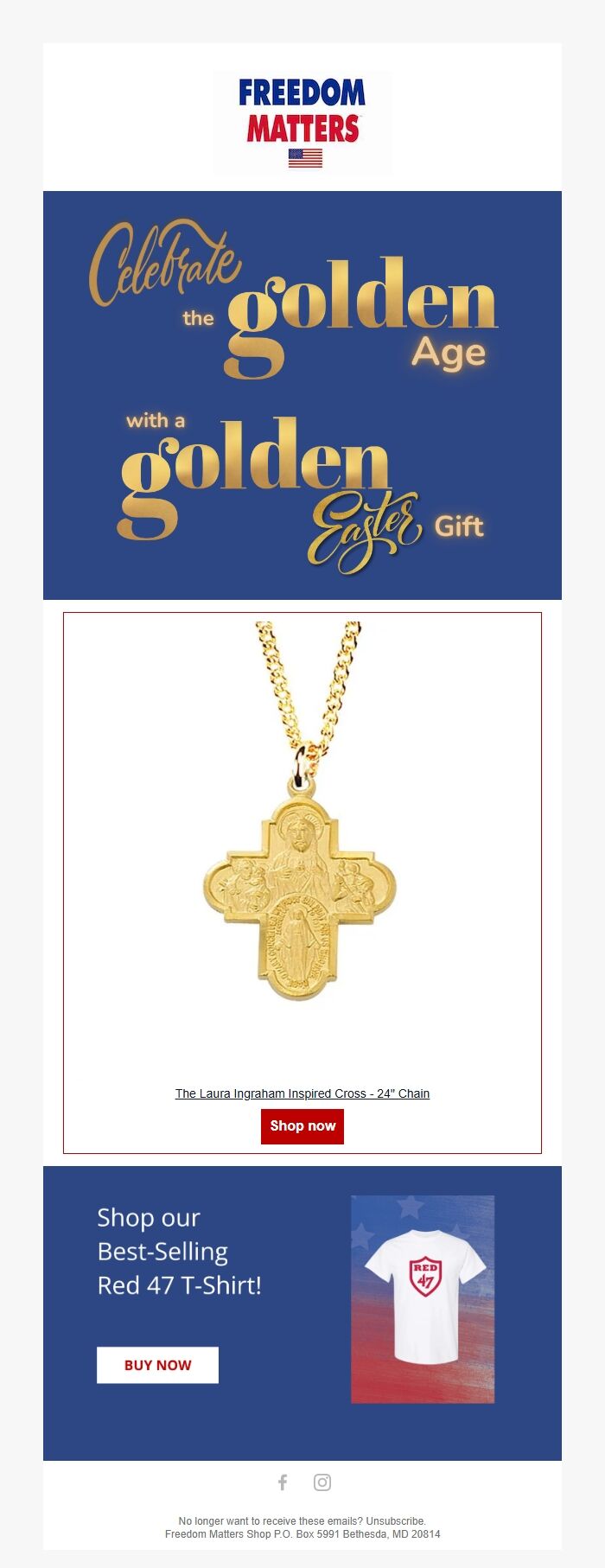Open the Instagram icon in the footer
The image size is (605, 1568).
click(322, 1482)
